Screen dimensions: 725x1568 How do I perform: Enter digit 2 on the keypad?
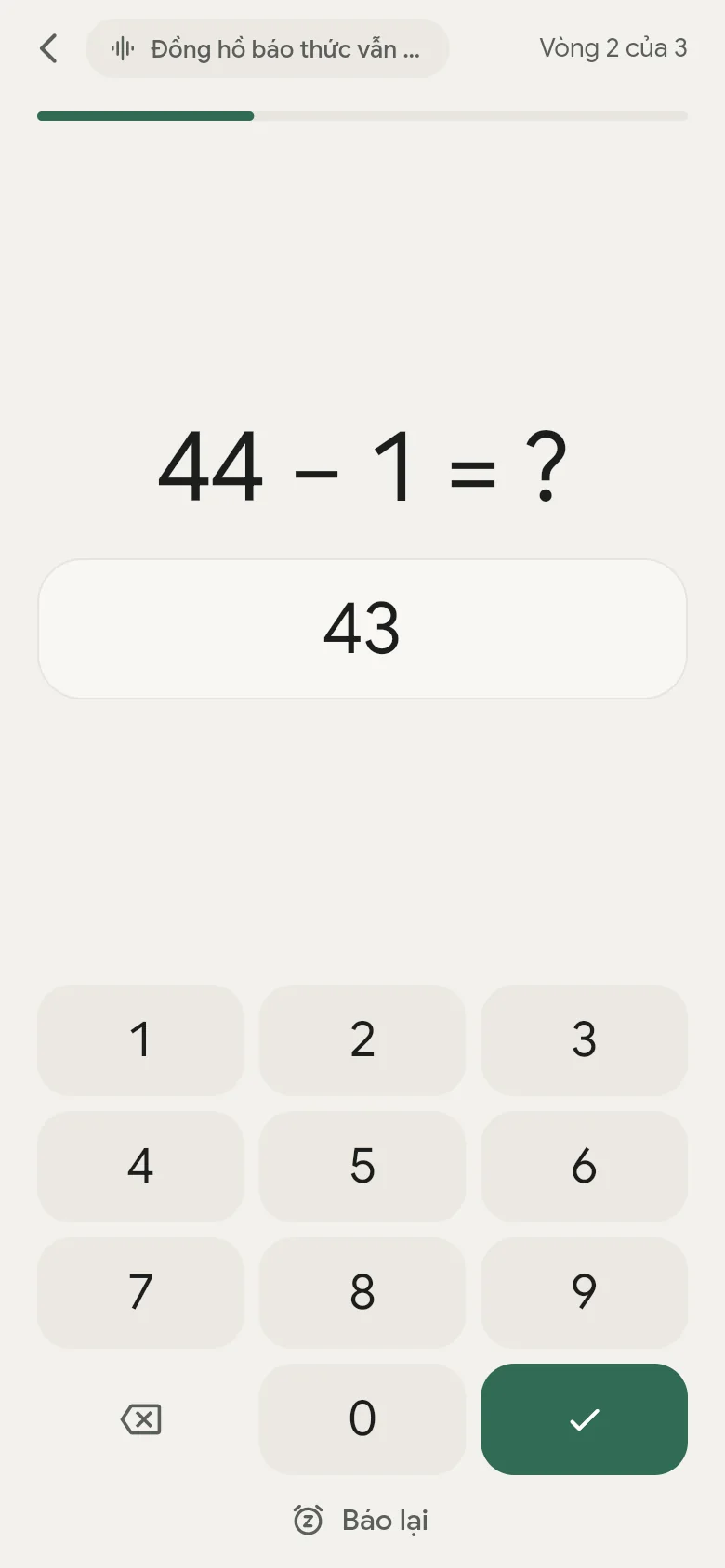pyautogui.click(x=362, y=1039)
